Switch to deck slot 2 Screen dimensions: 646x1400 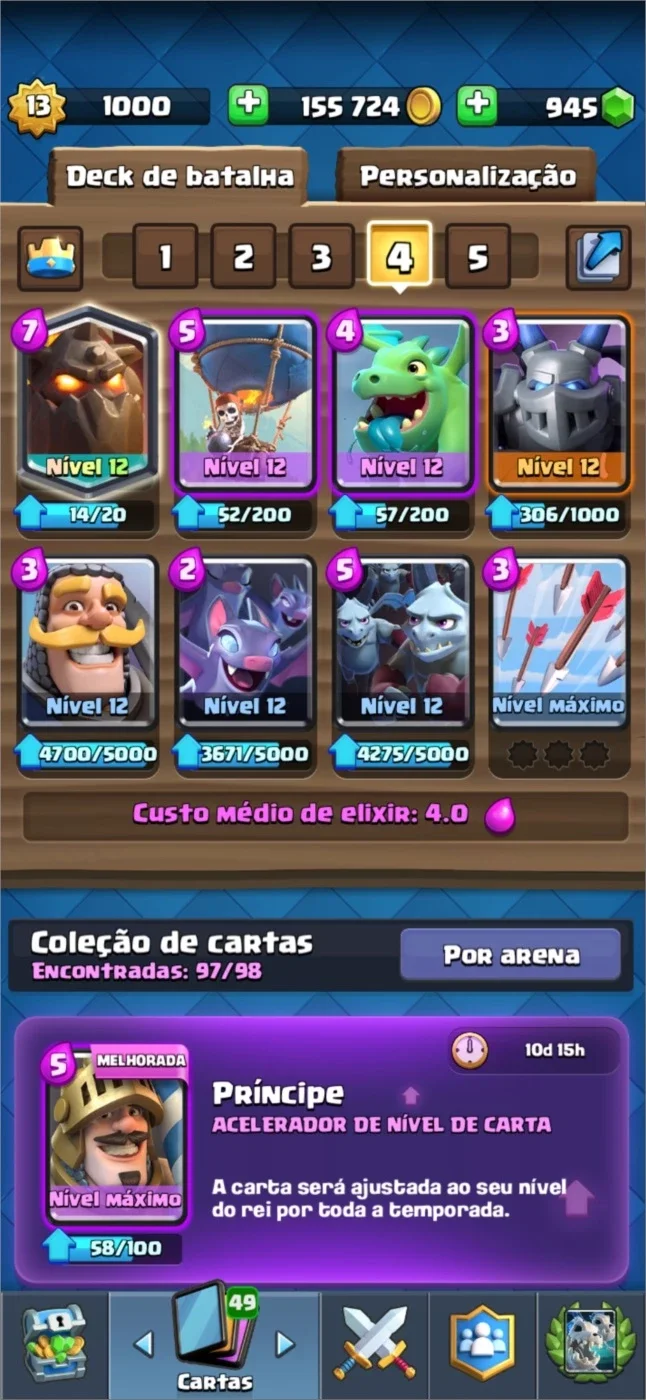coord(243,257)
